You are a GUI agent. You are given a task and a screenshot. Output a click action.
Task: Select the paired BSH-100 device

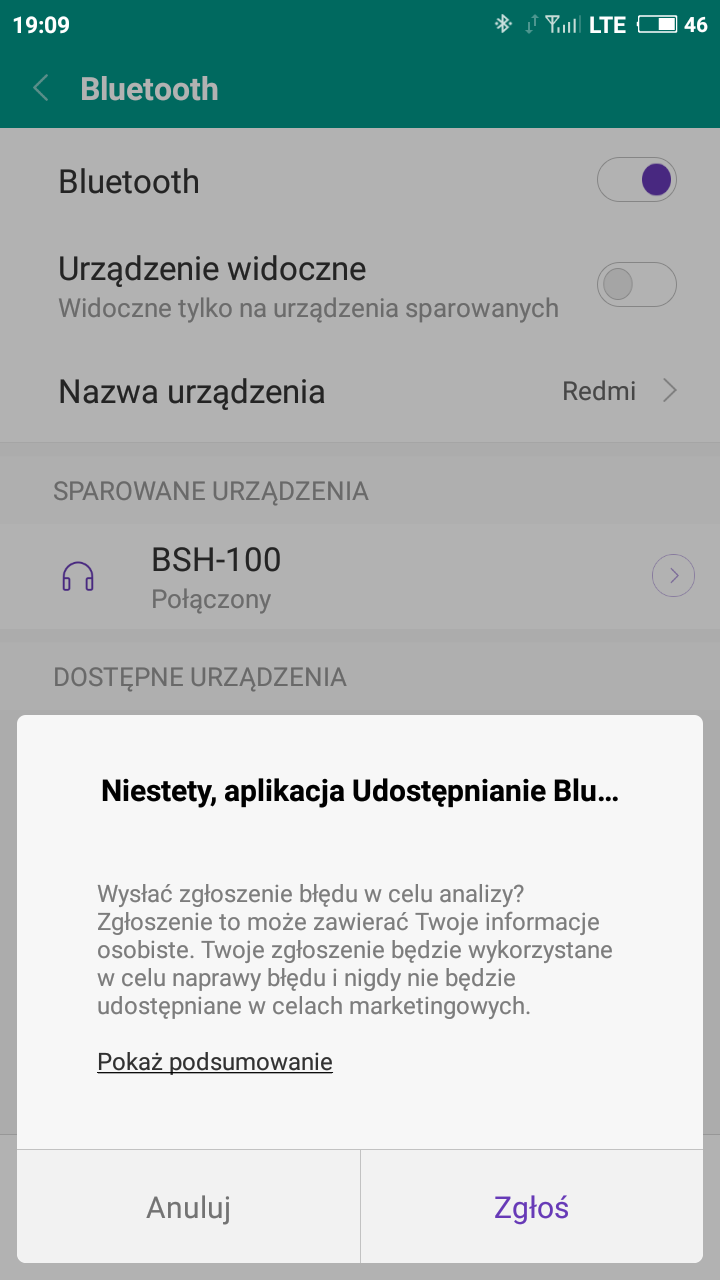tap(300, 576)
